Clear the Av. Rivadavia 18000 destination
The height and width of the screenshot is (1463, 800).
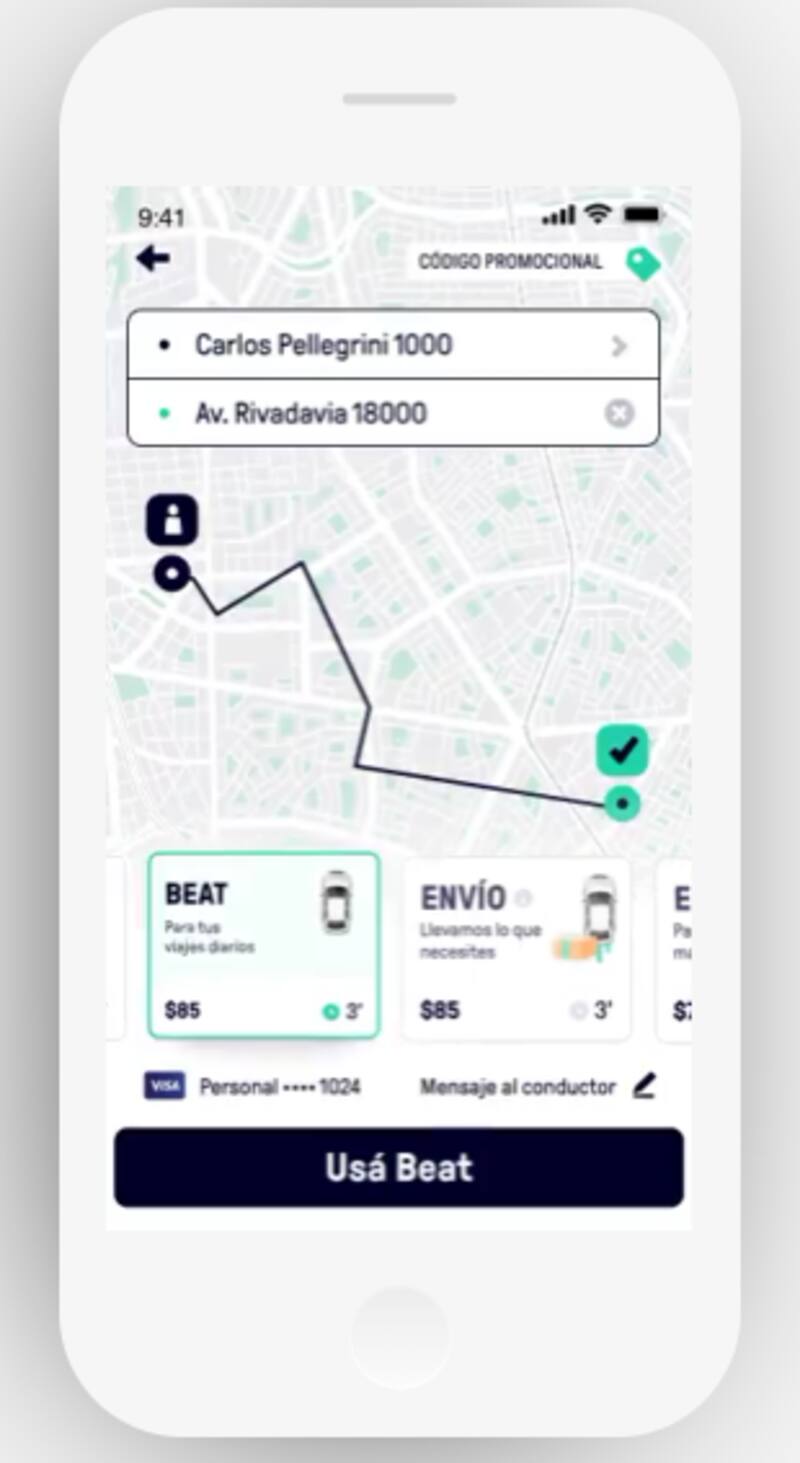tap(620, 413)
